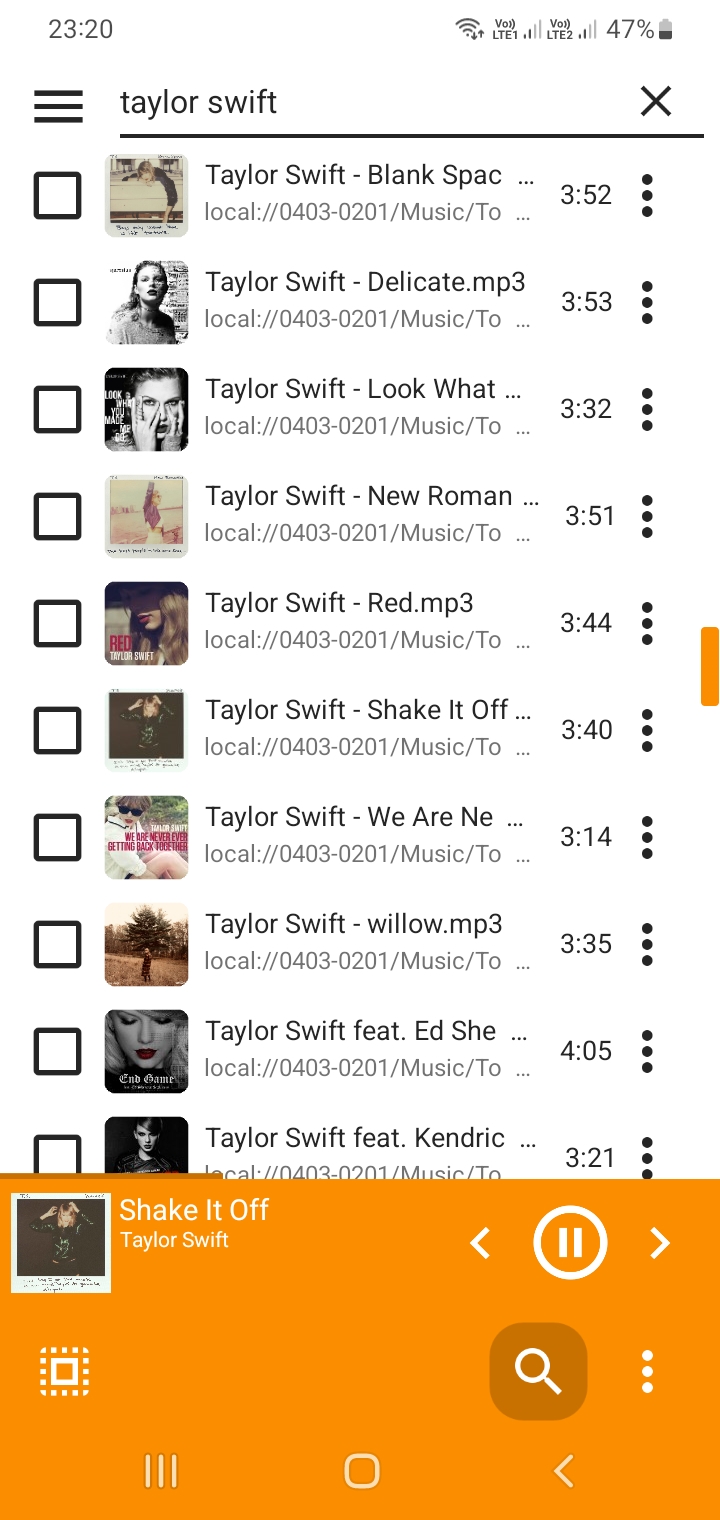Go back using system navigation
The image size is (720, 1520).
click(564, 1471)
